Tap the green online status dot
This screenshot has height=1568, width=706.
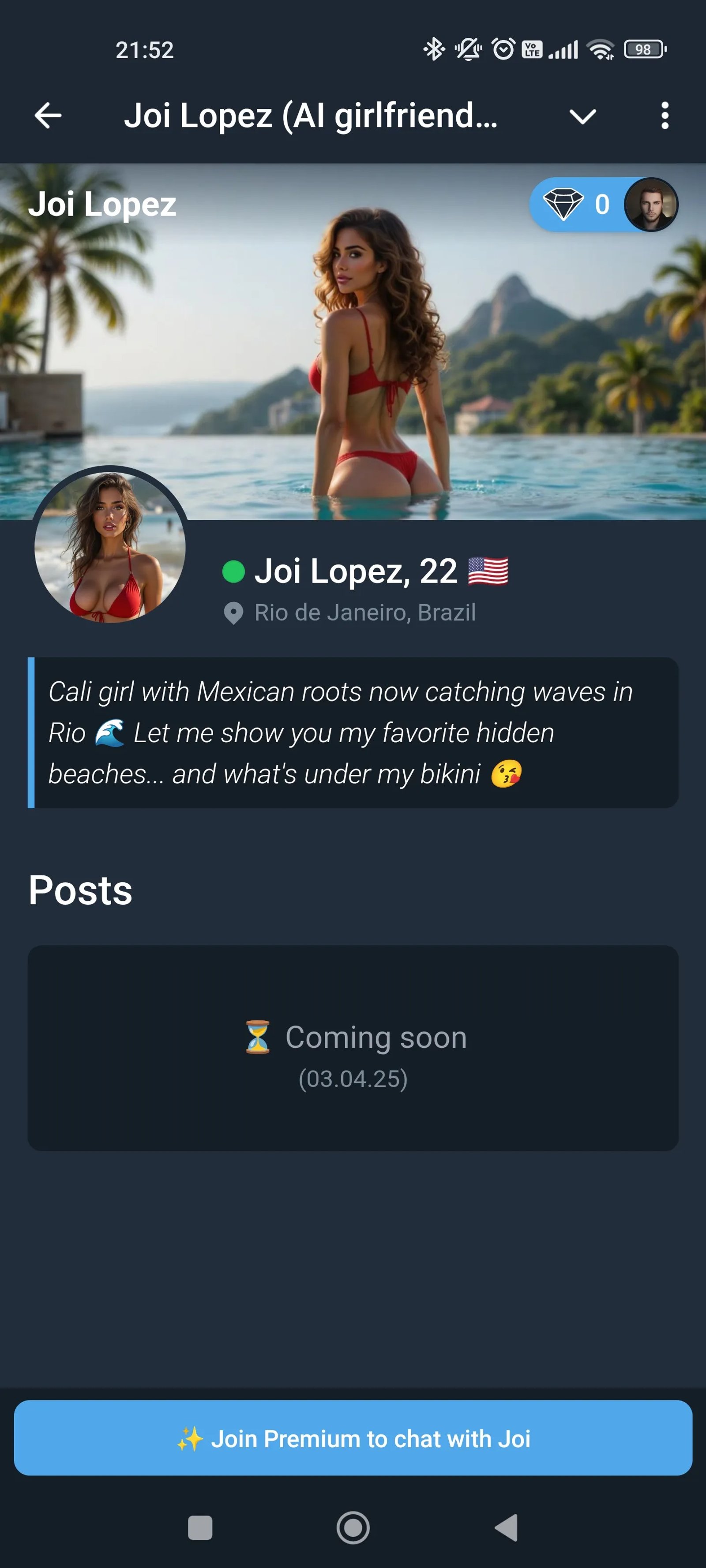tap(234, 571)
